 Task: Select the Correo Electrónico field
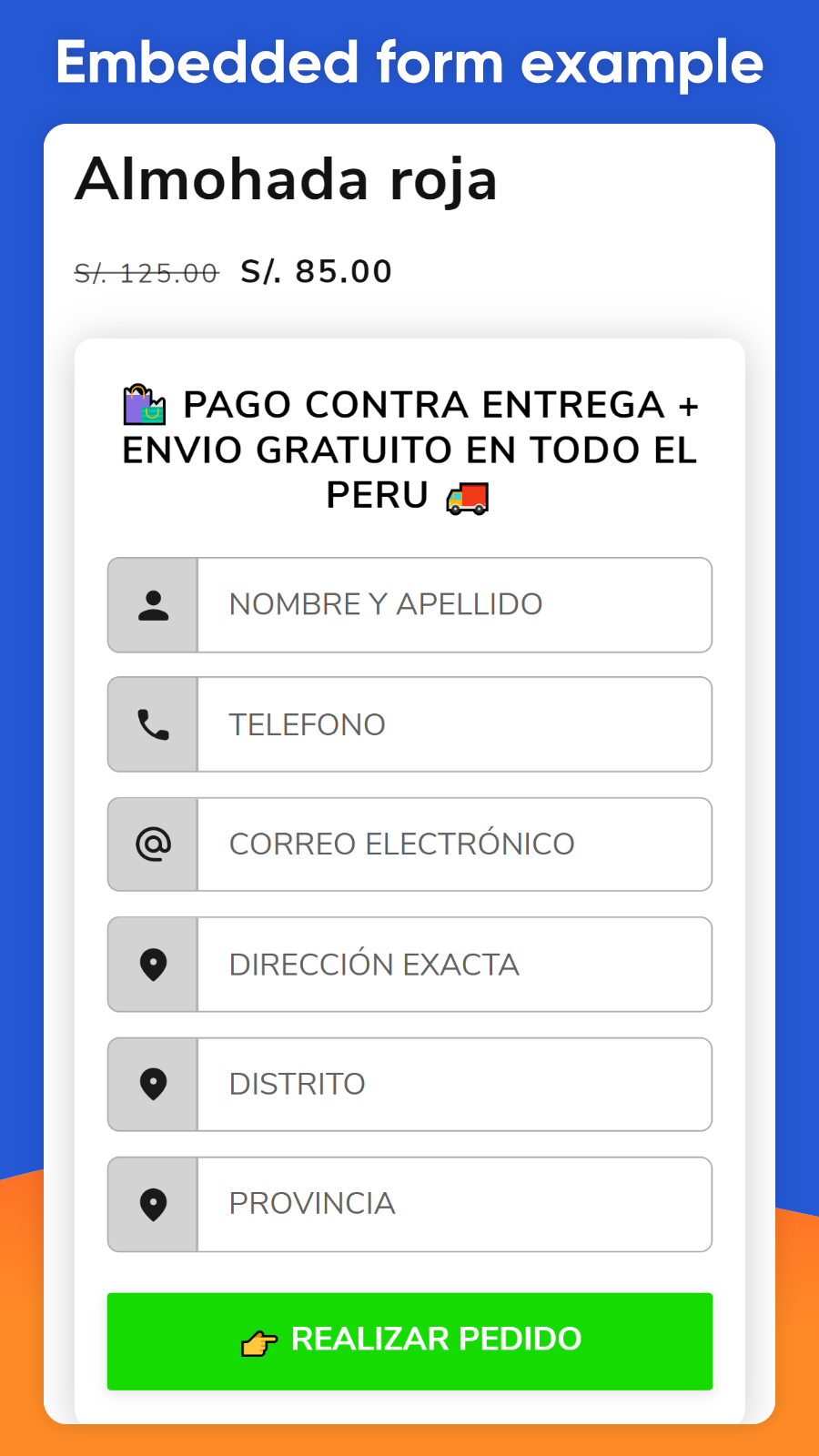click(454, 844)
